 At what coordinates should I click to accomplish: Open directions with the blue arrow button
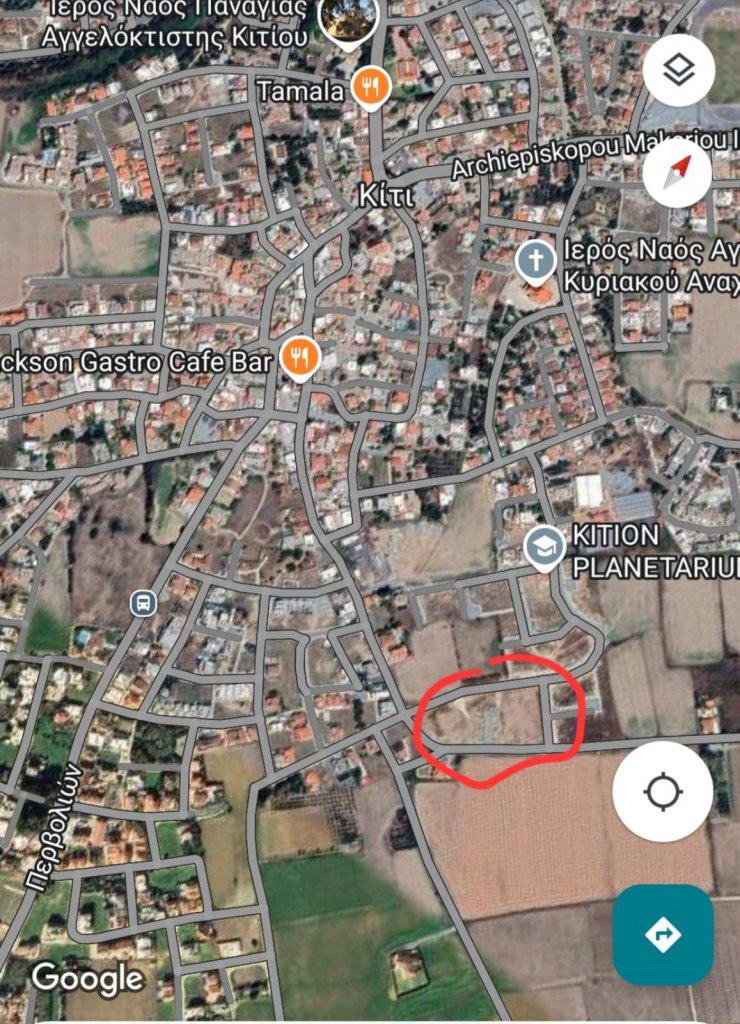(x=662, y=935)
